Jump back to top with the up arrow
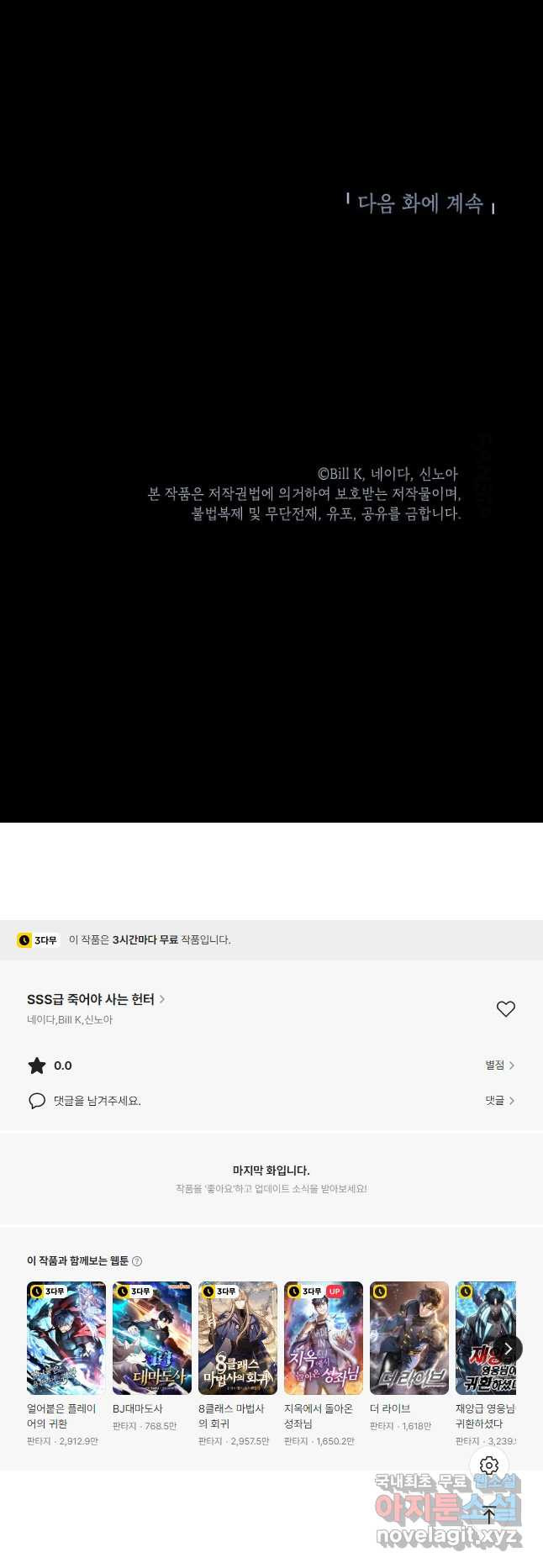The image size is (543, 1568). [x=489, y=1515]
